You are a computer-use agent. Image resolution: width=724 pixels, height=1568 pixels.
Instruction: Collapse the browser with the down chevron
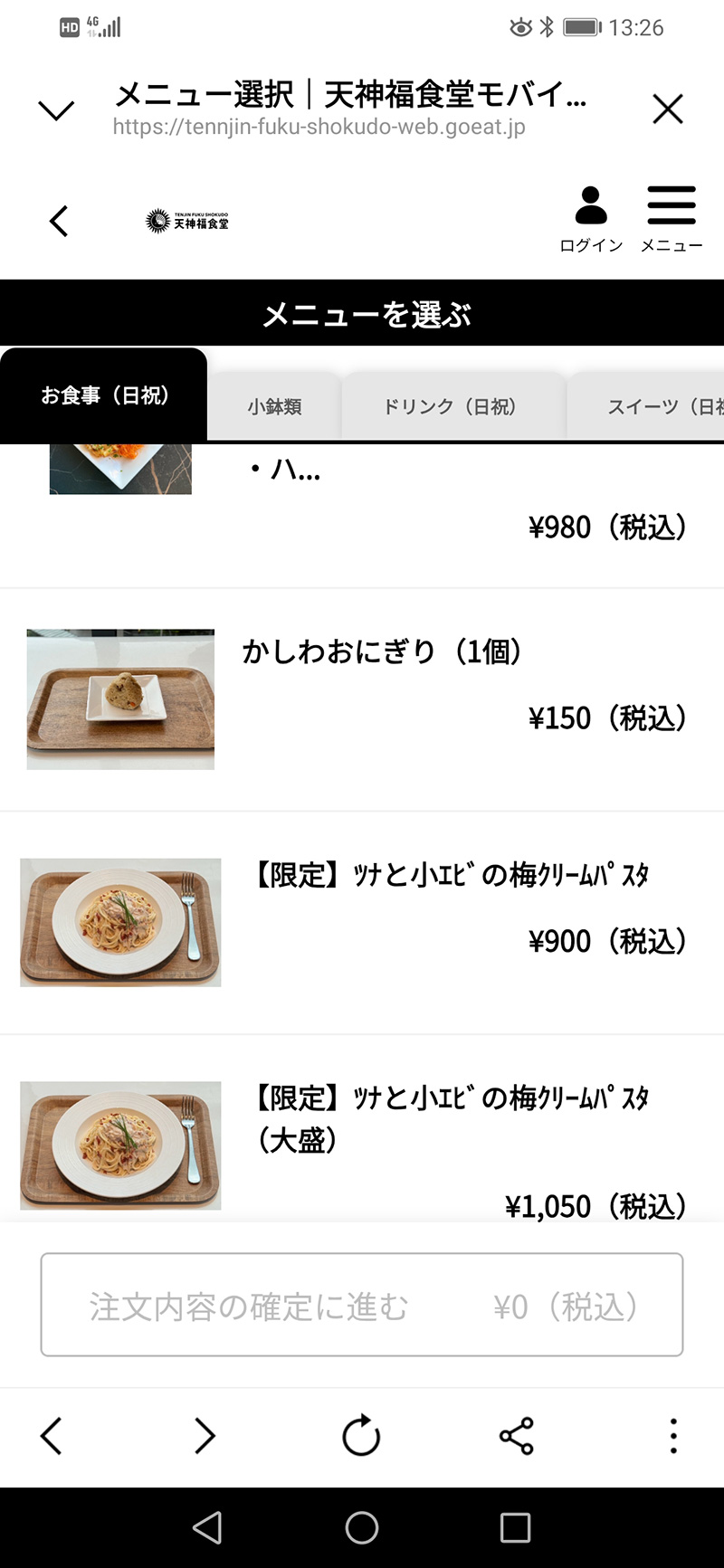[x=56, y=110]
